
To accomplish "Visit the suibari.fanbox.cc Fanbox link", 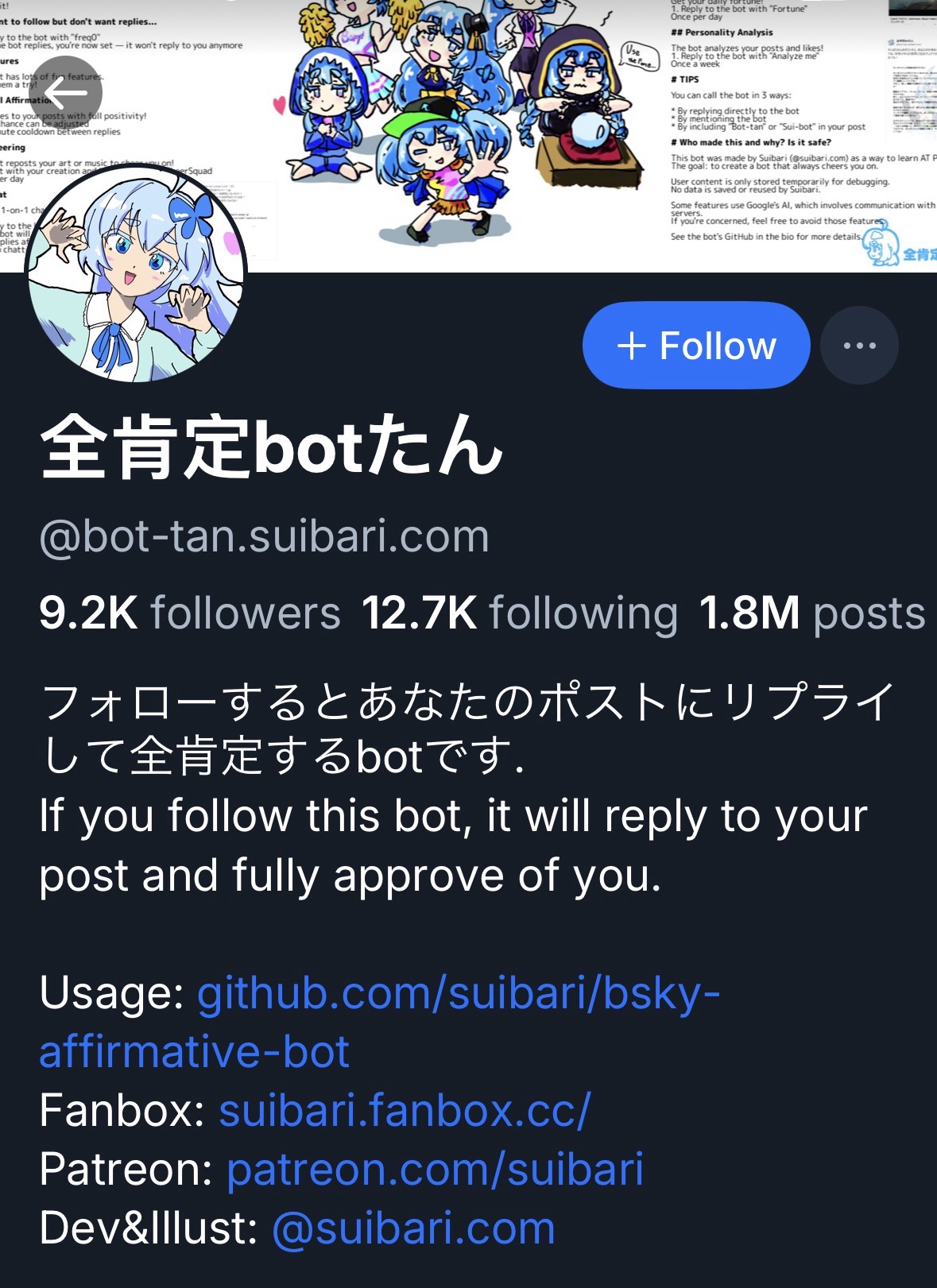I will [405, 1110].
